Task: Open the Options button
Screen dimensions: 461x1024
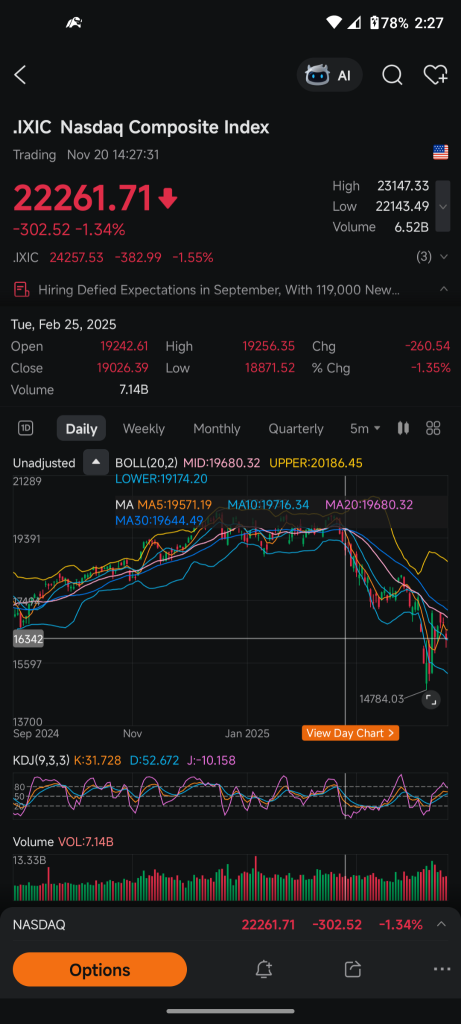Action: click(x=100, y=970)
